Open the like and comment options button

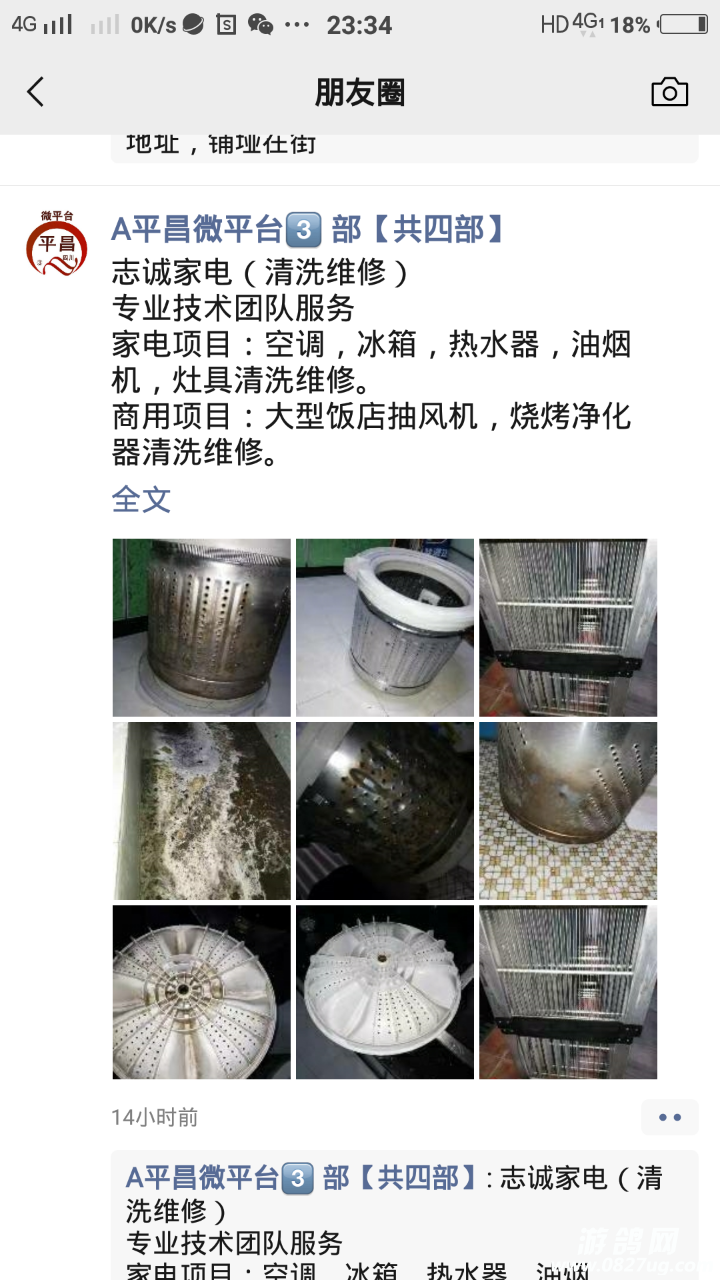pyautogui.click(x=670, y=1117)
